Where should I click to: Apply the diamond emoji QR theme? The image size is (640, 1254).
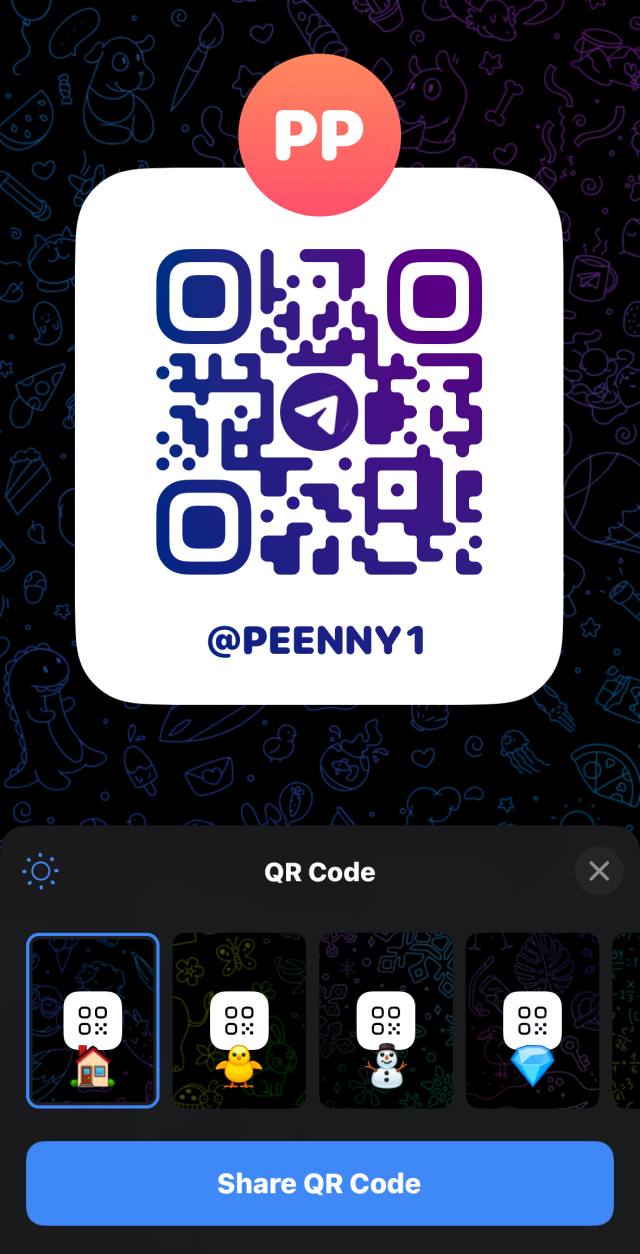(x=532, y=1021)
